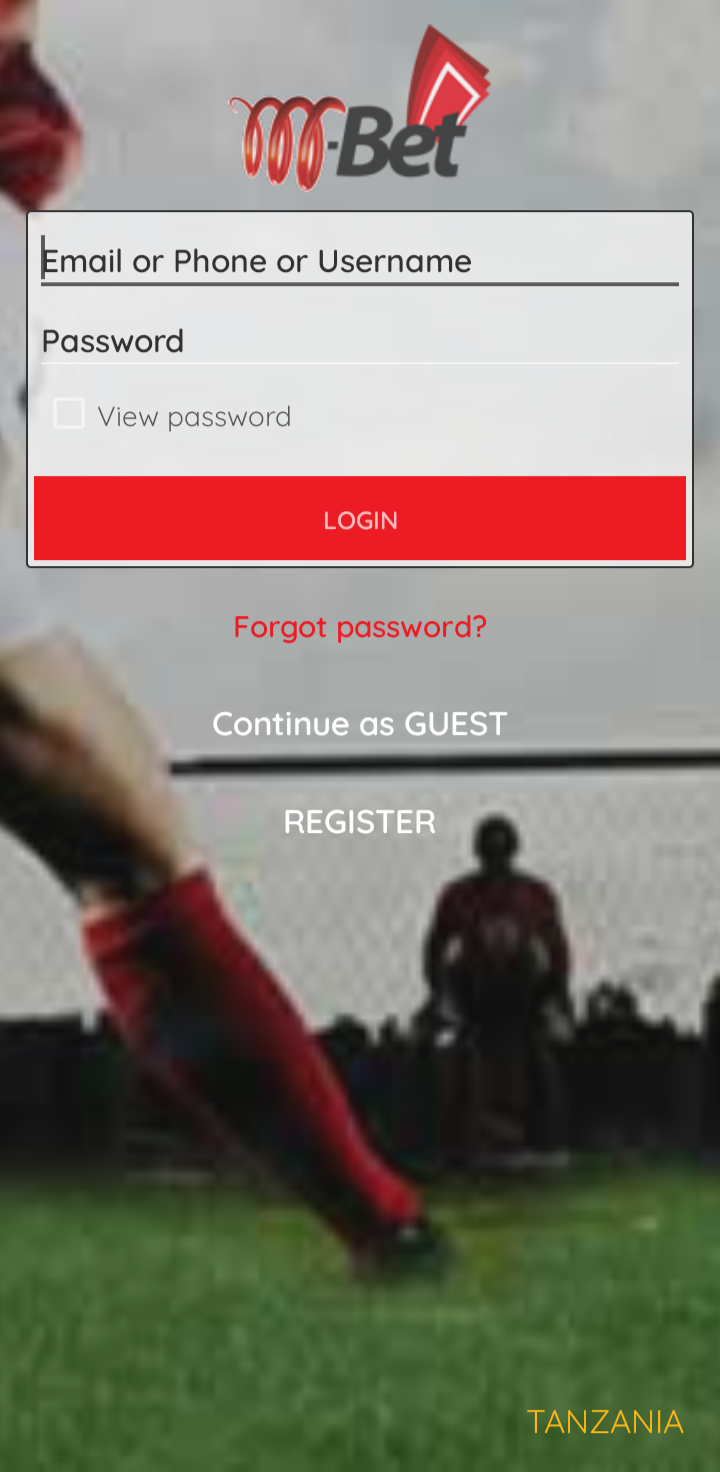Image resolution: width=720 pixels, height=1472 pixels.
Task: Check the View password box
Action: coord(69,414)
